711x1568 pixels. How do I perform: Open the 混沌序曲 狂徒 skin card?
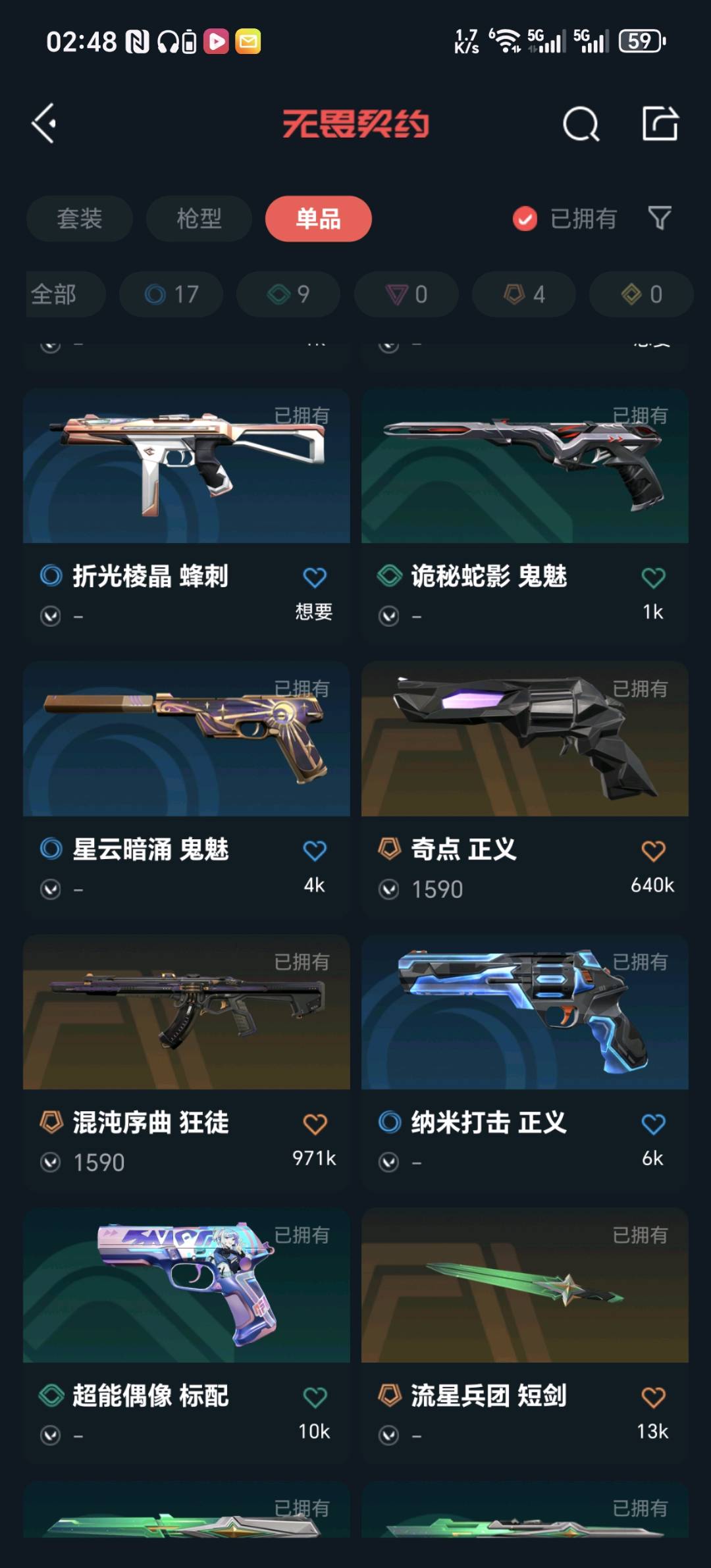tap(186, 1014)
